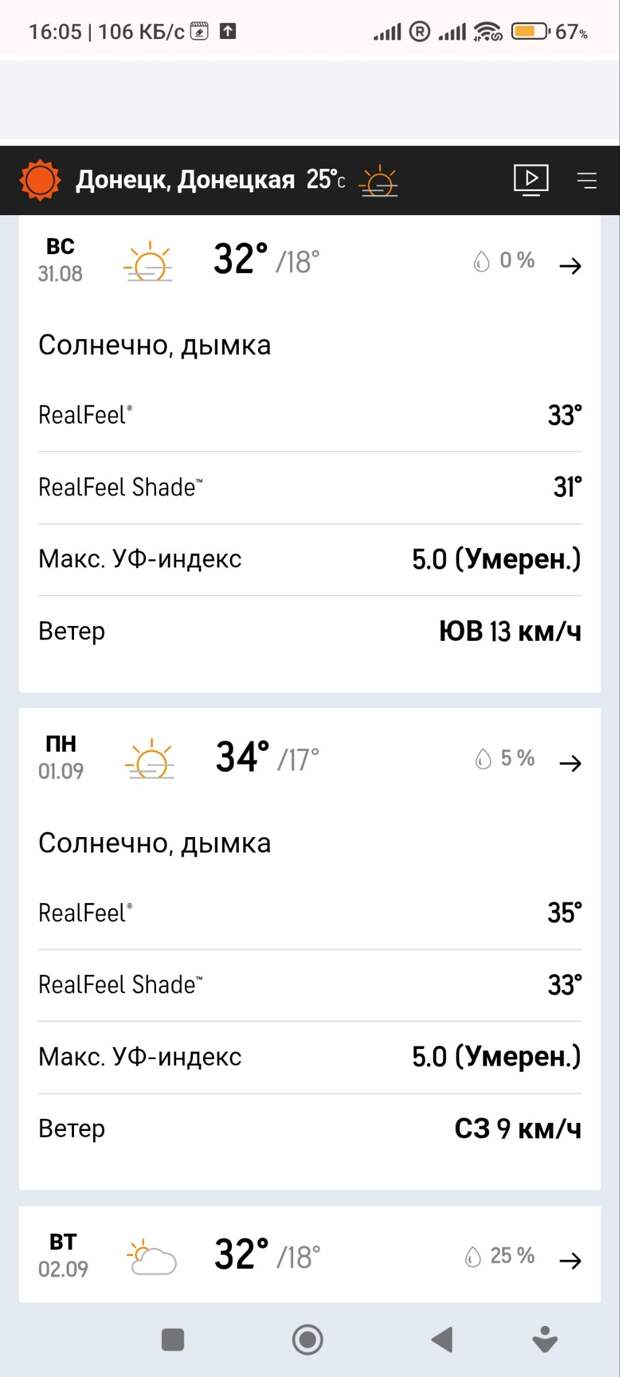620x1377 pixels.
Task: Open the video player icon
Action: [531, 180]
